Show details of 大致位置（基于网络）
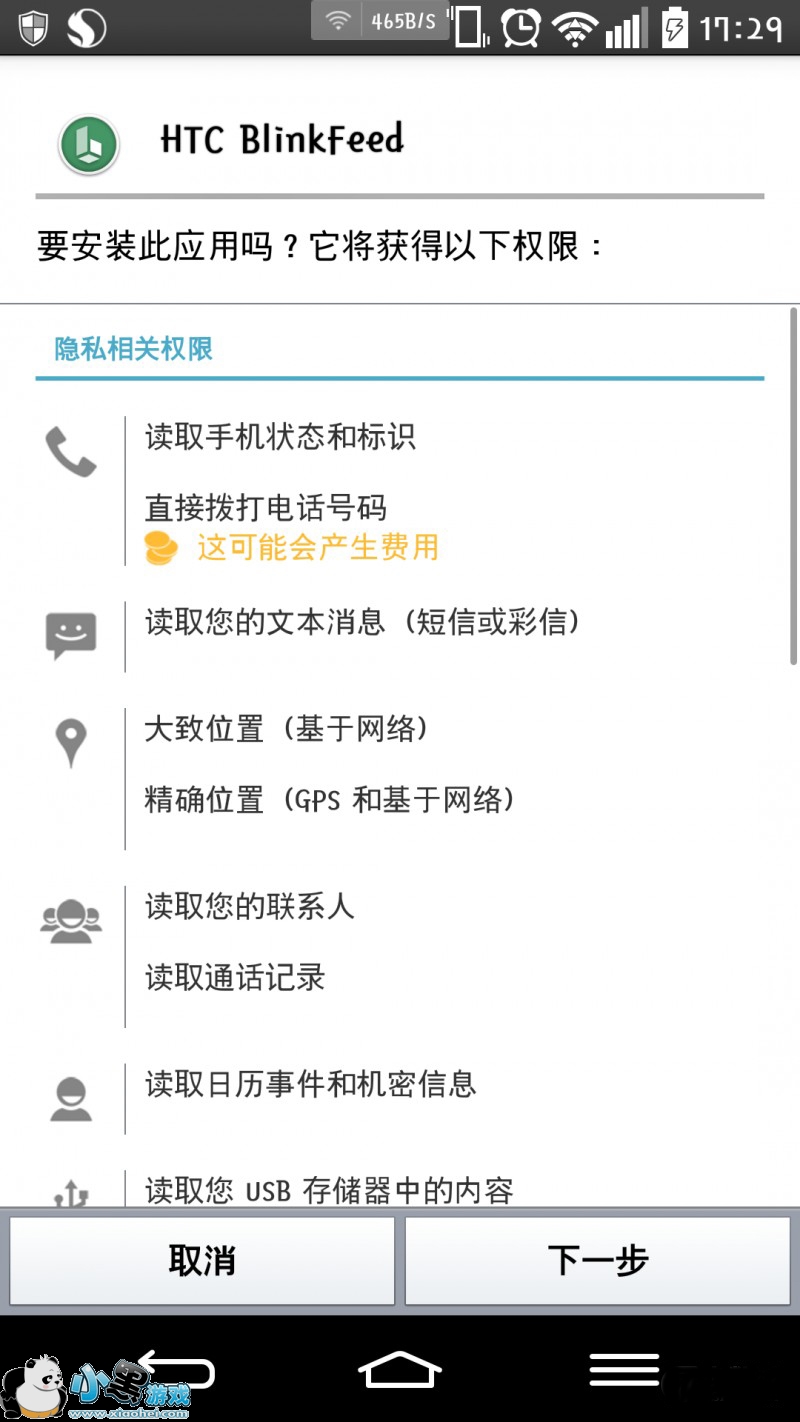The width and height of the screenshot is (800, 1422). click(x=286, y=729)
